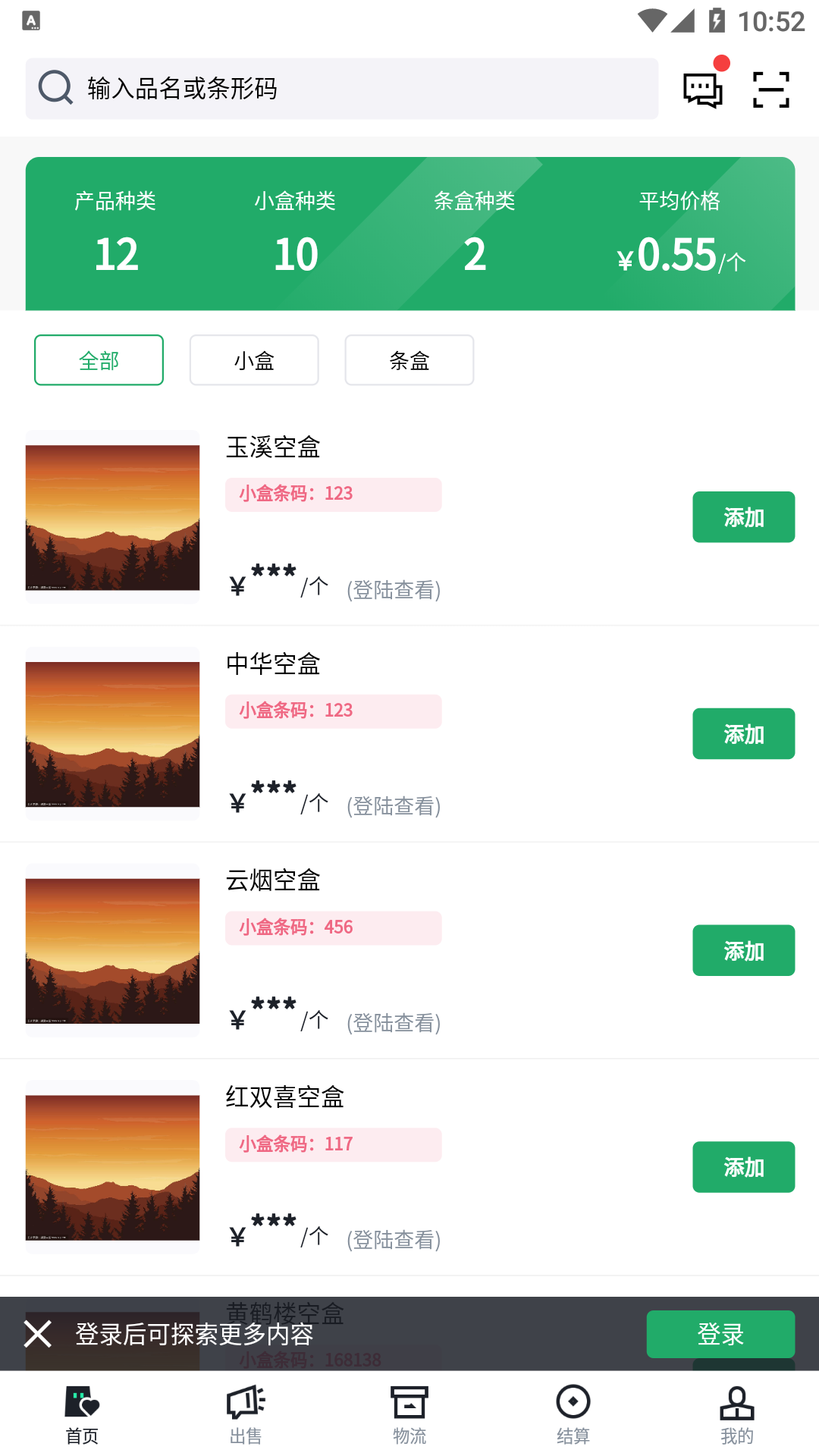Open the barcode scanner icon
This screenshot has height=1456, width=819.
pyautogui.click(x=772, y=89)
